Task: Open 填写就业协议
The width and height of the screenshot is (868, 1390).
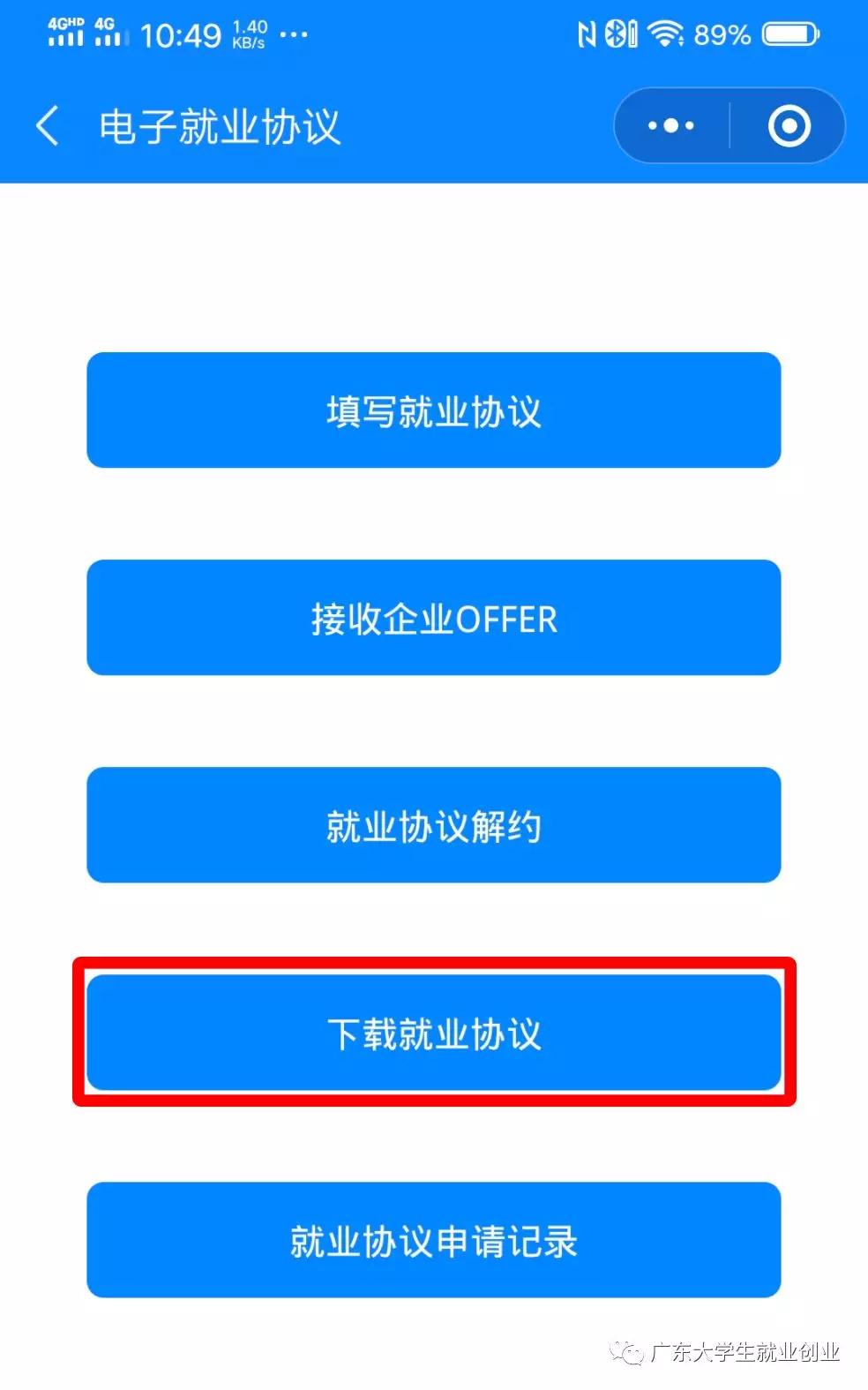Action: [x=433, y=410]
